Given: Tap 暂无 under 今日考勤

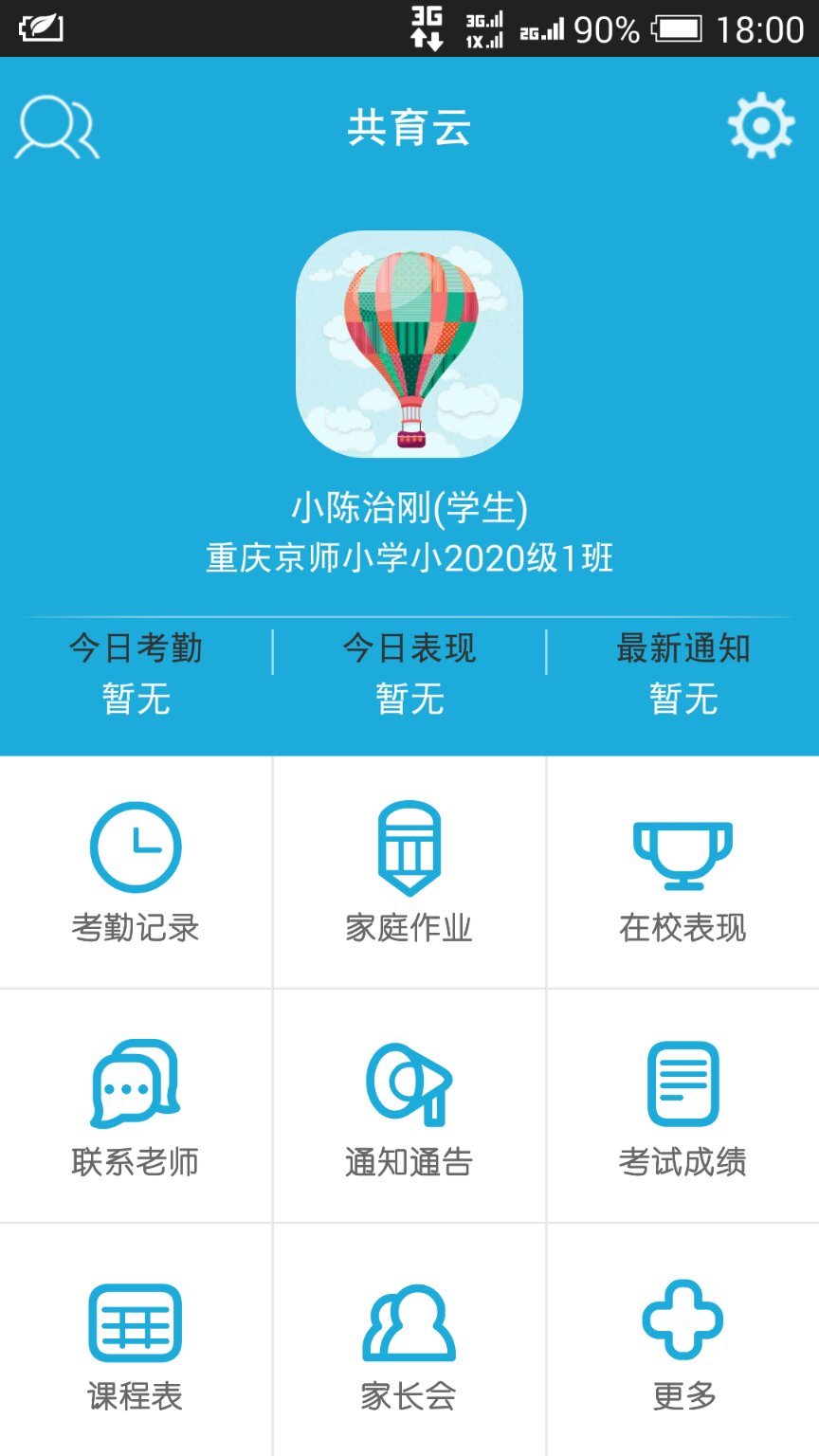Looking at the screenshot, I should pyautogui.click(x=135, y=700).
